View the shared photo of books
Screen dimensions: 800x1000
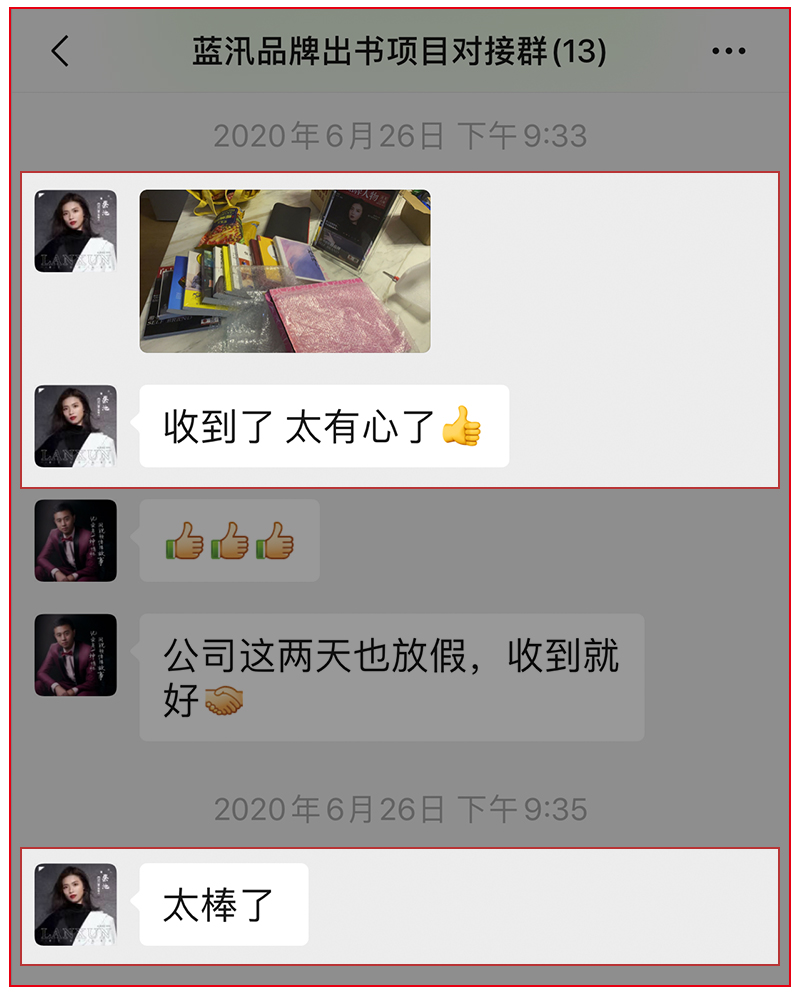point(285,271)
